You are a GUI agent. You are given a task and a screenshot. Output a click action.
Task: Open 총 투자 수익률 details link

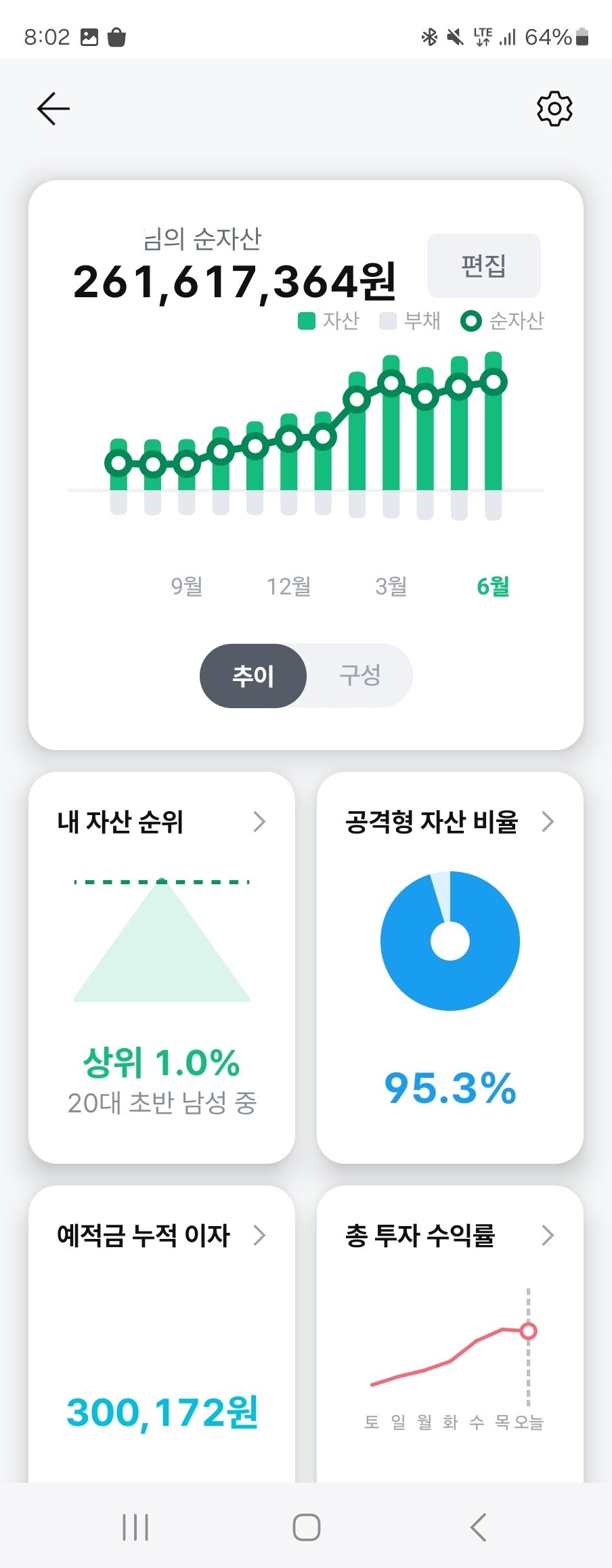coord(548,1235)
